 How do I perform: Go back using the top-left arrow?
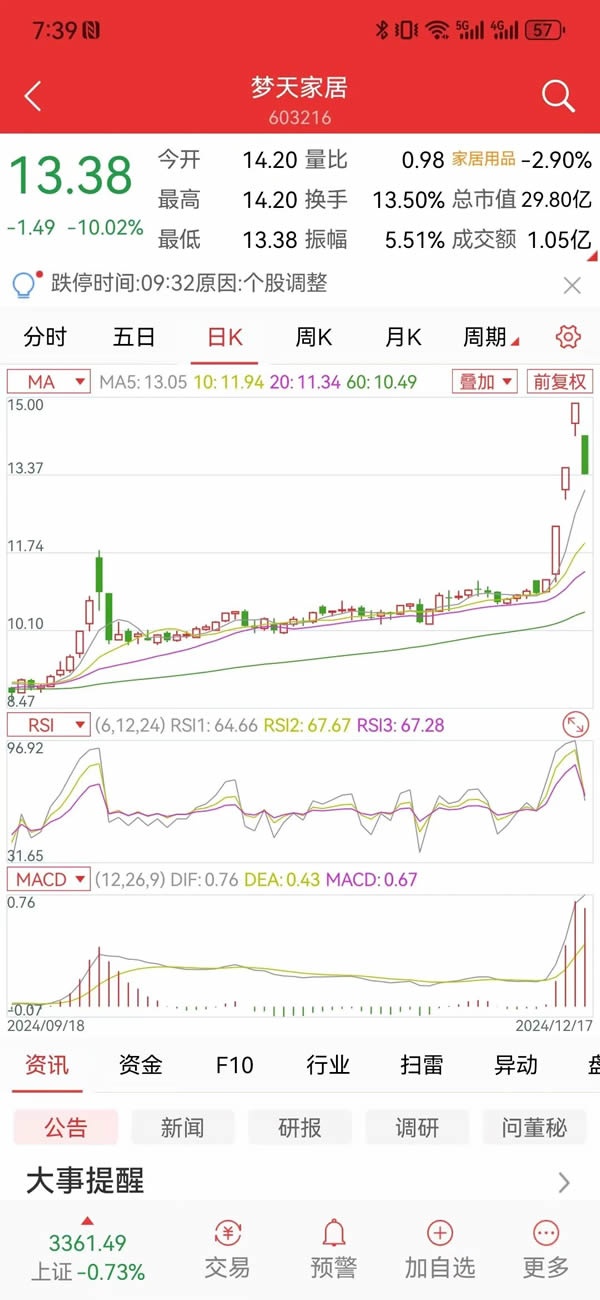[x=33, y=96]
